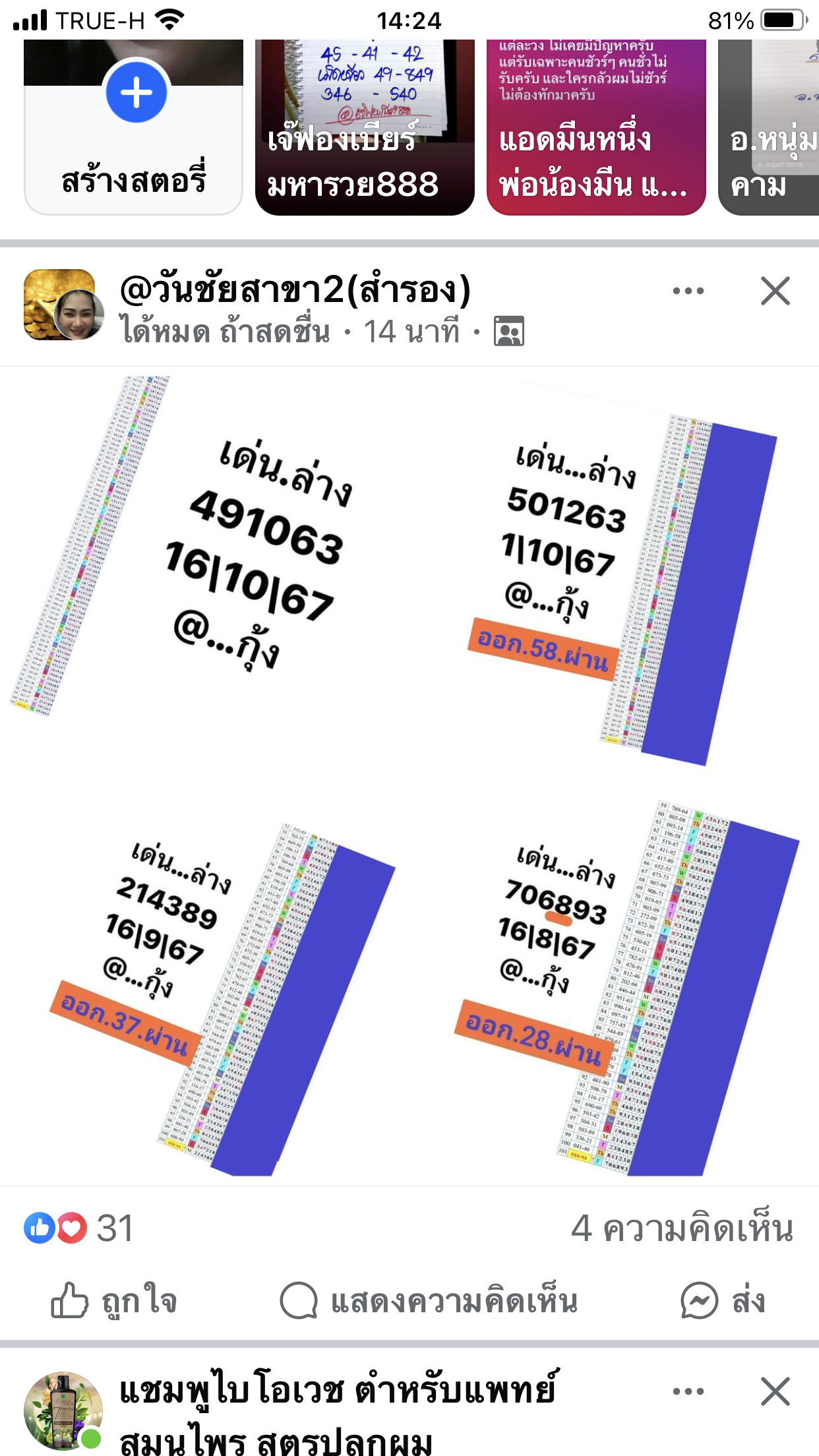View the 31 reactions list

tap(79, 1228)
